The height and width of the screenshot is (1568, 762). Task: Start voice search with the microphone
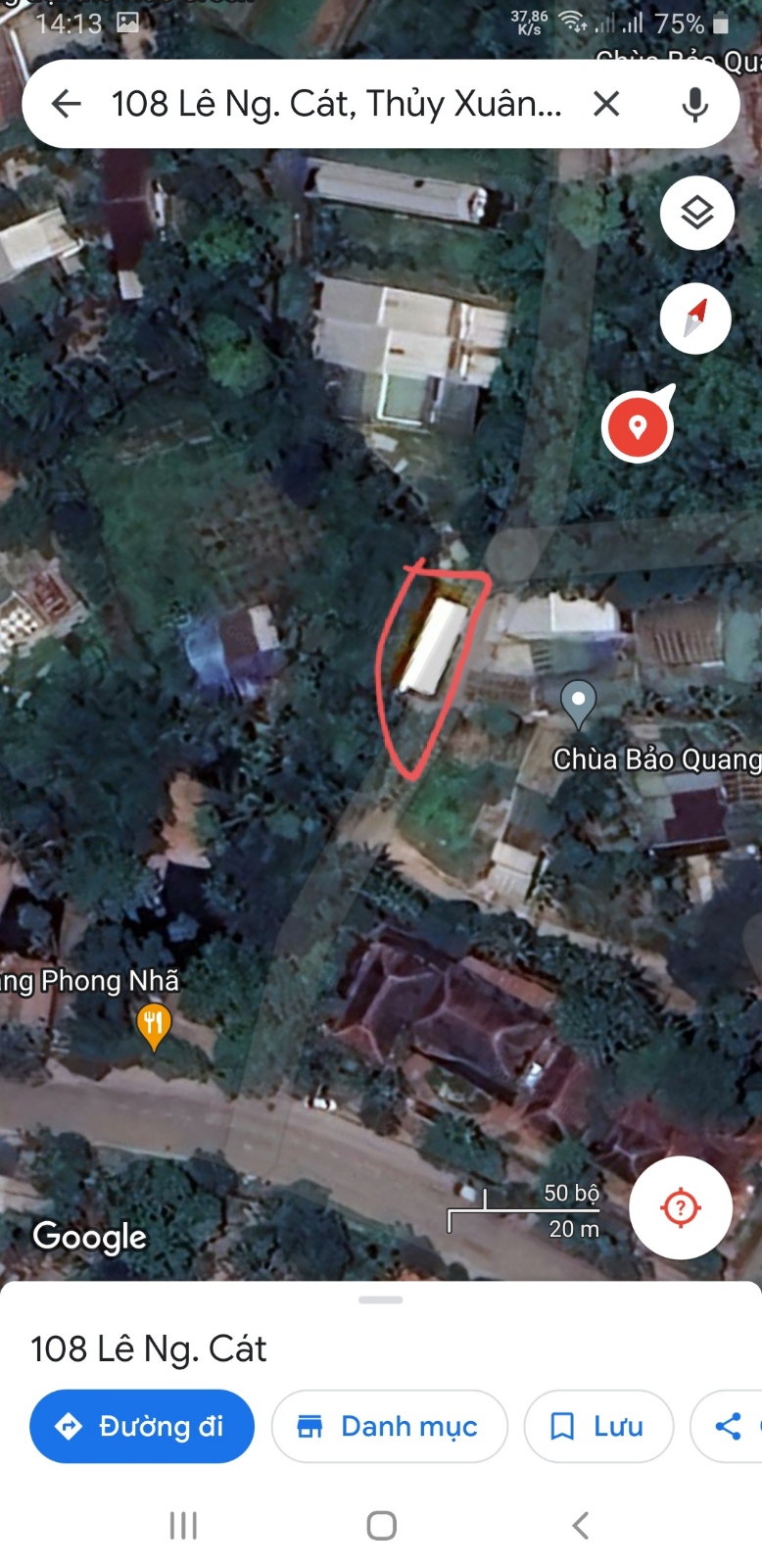point(694,104)
